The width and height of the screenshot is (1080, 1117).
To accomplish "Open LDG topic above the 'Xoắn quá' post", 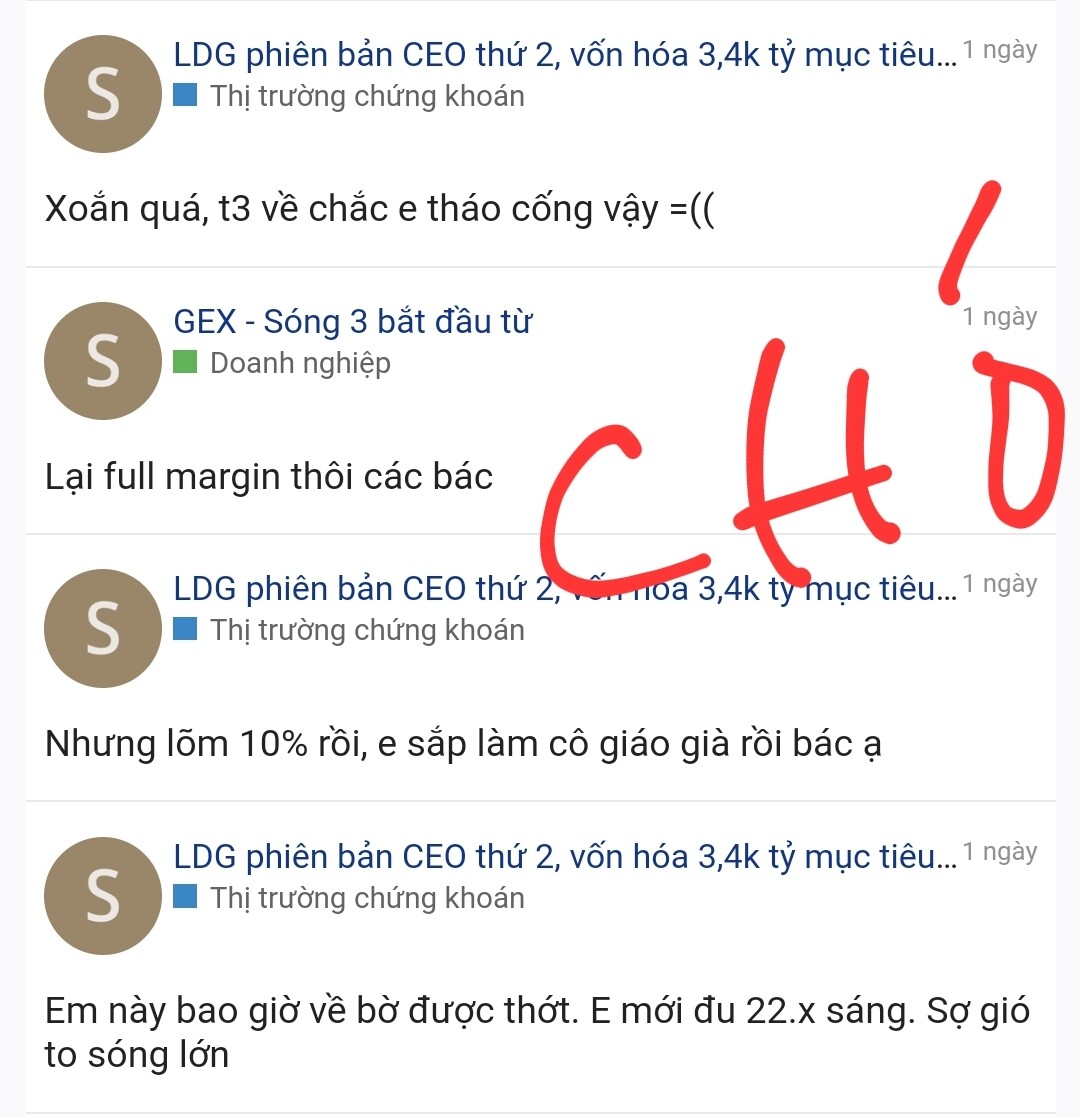I will (564, 54).
